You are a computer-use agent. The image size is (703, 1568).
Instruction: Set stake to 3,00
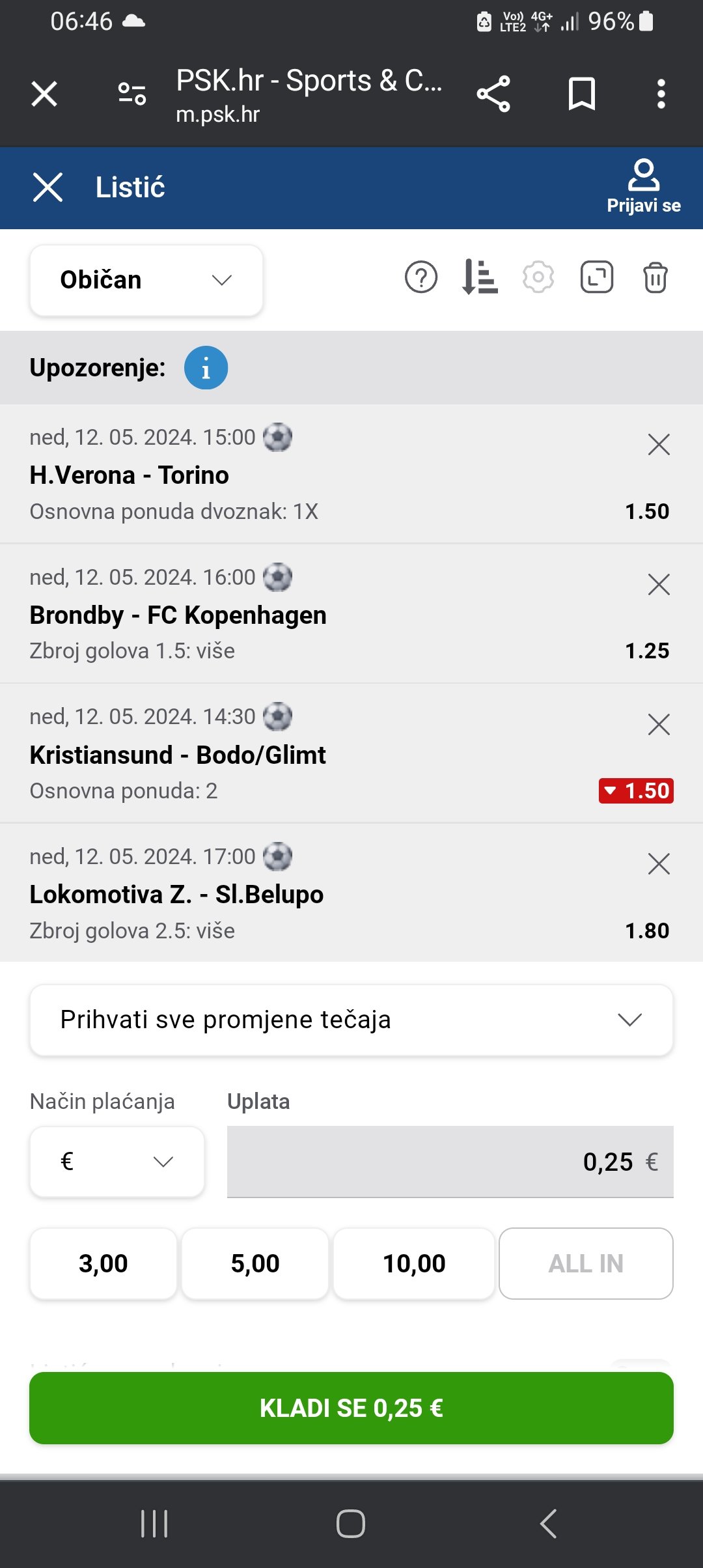tap(103, 1264)
